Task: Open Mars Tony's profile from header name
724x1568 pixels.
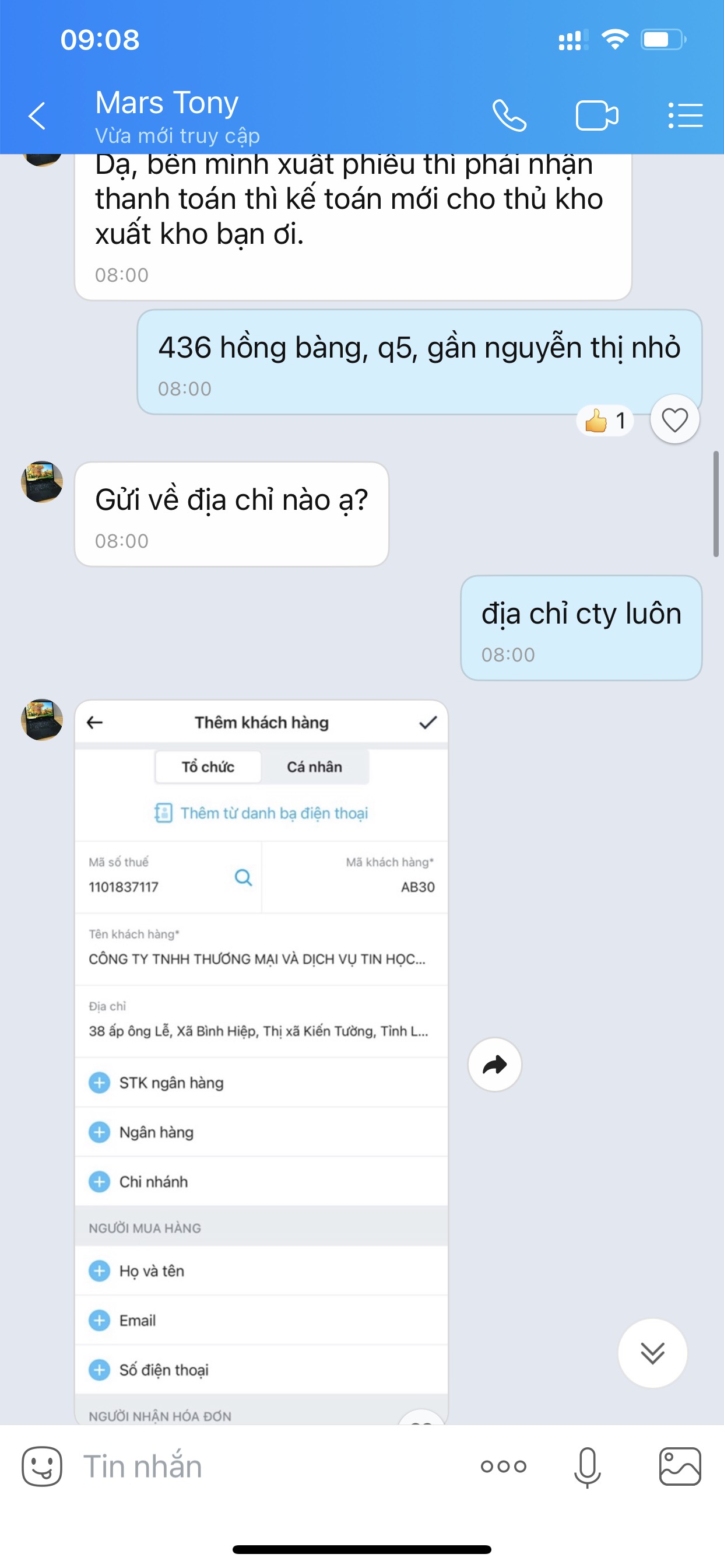Action: point(167,103)
